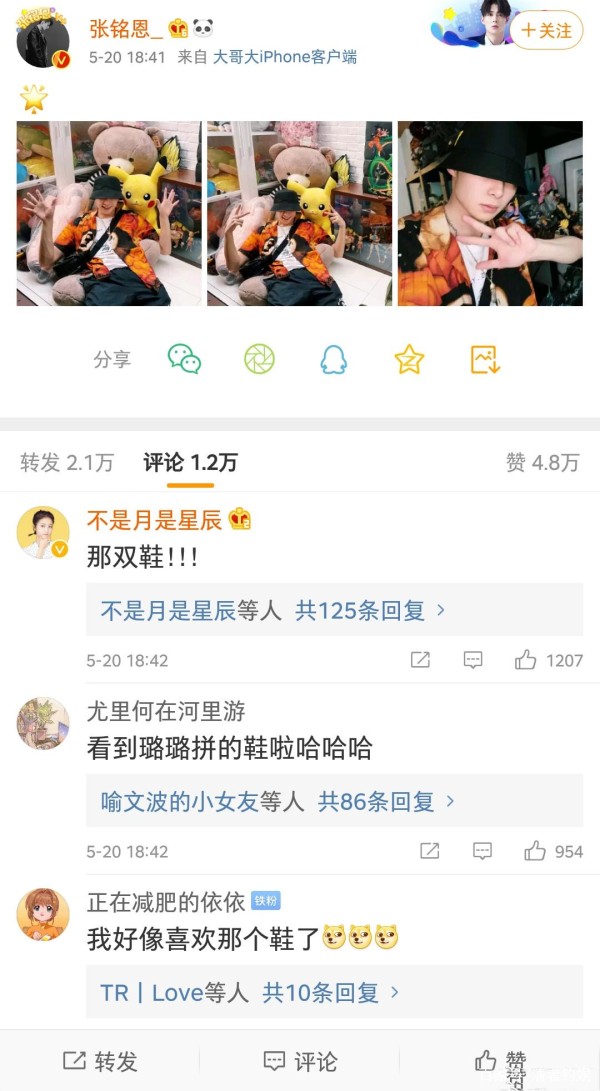Expand TR丨Love's 10 replies

point(250,992)
